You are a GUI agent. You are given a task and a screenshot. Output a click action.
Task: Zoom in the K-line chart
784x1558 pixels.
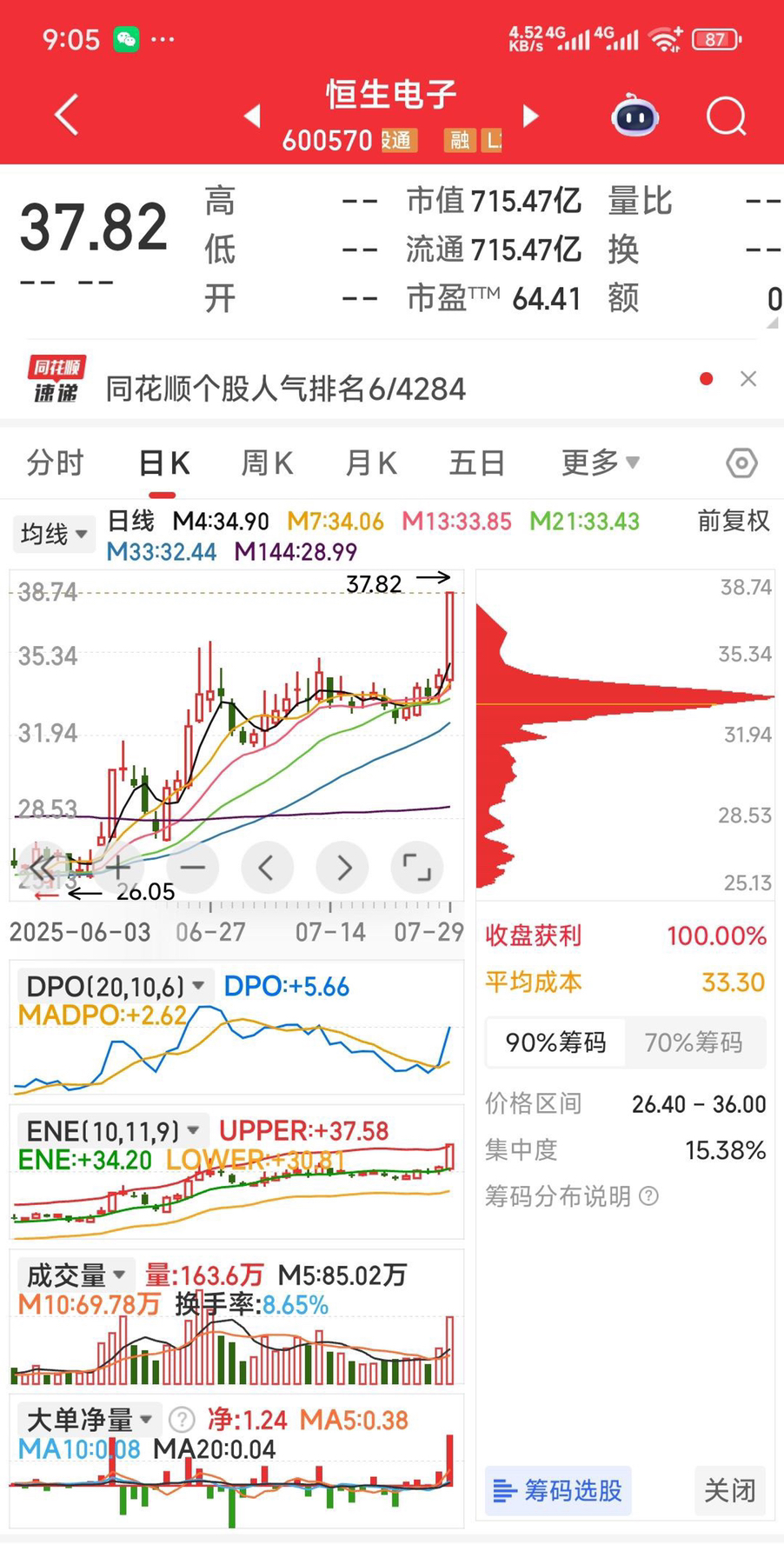pos(117,867)
